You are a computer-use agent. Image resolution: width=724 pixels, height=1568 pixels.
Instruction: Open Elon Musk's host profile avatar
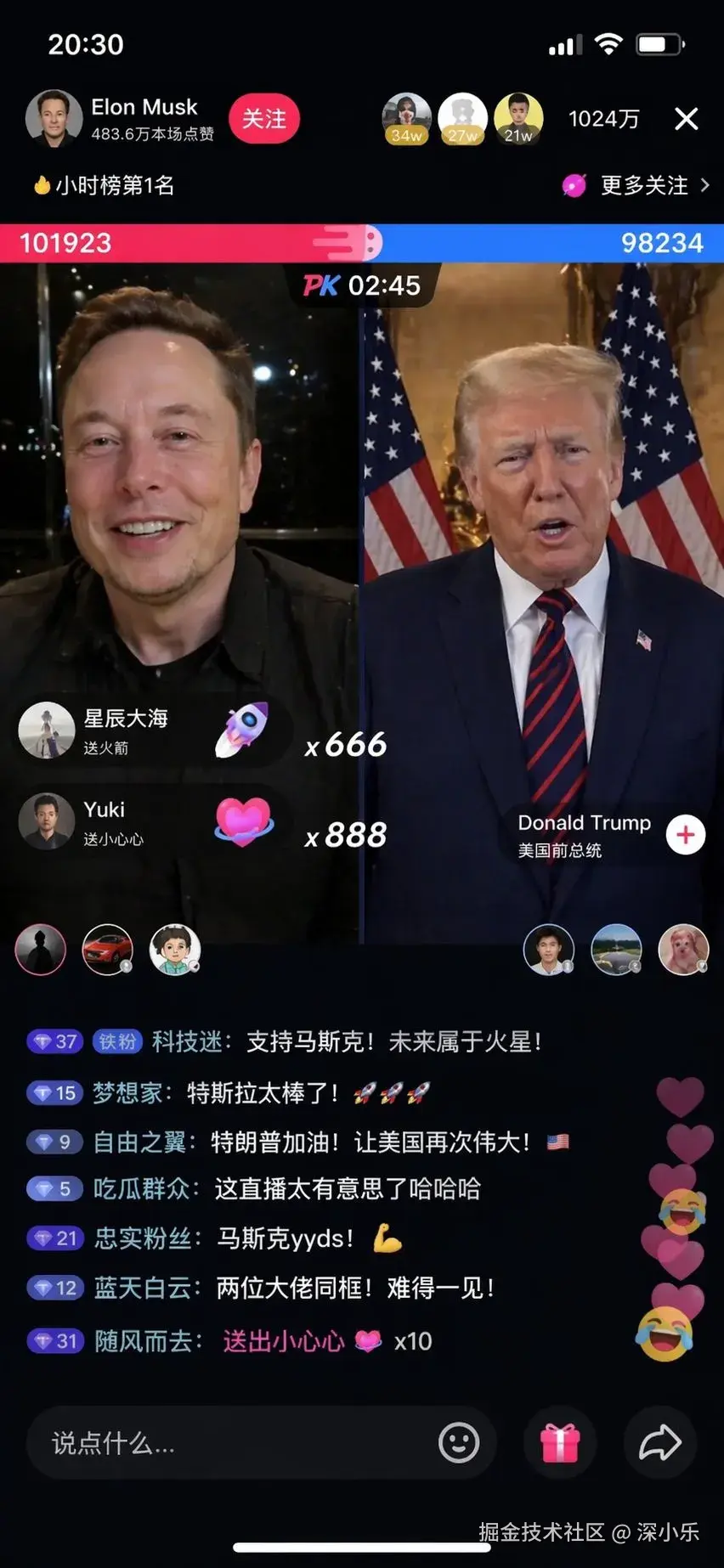tap(54, 119)
